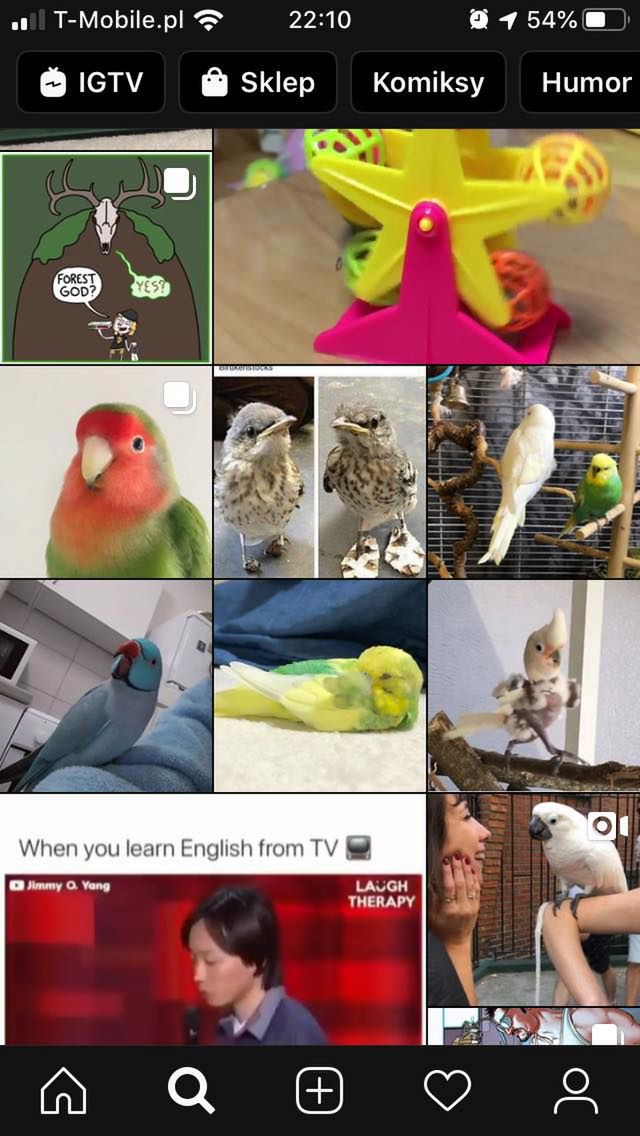Open the featherless cockatoo on branch post
Screen dimensions: 640x1136
(534, 685)
